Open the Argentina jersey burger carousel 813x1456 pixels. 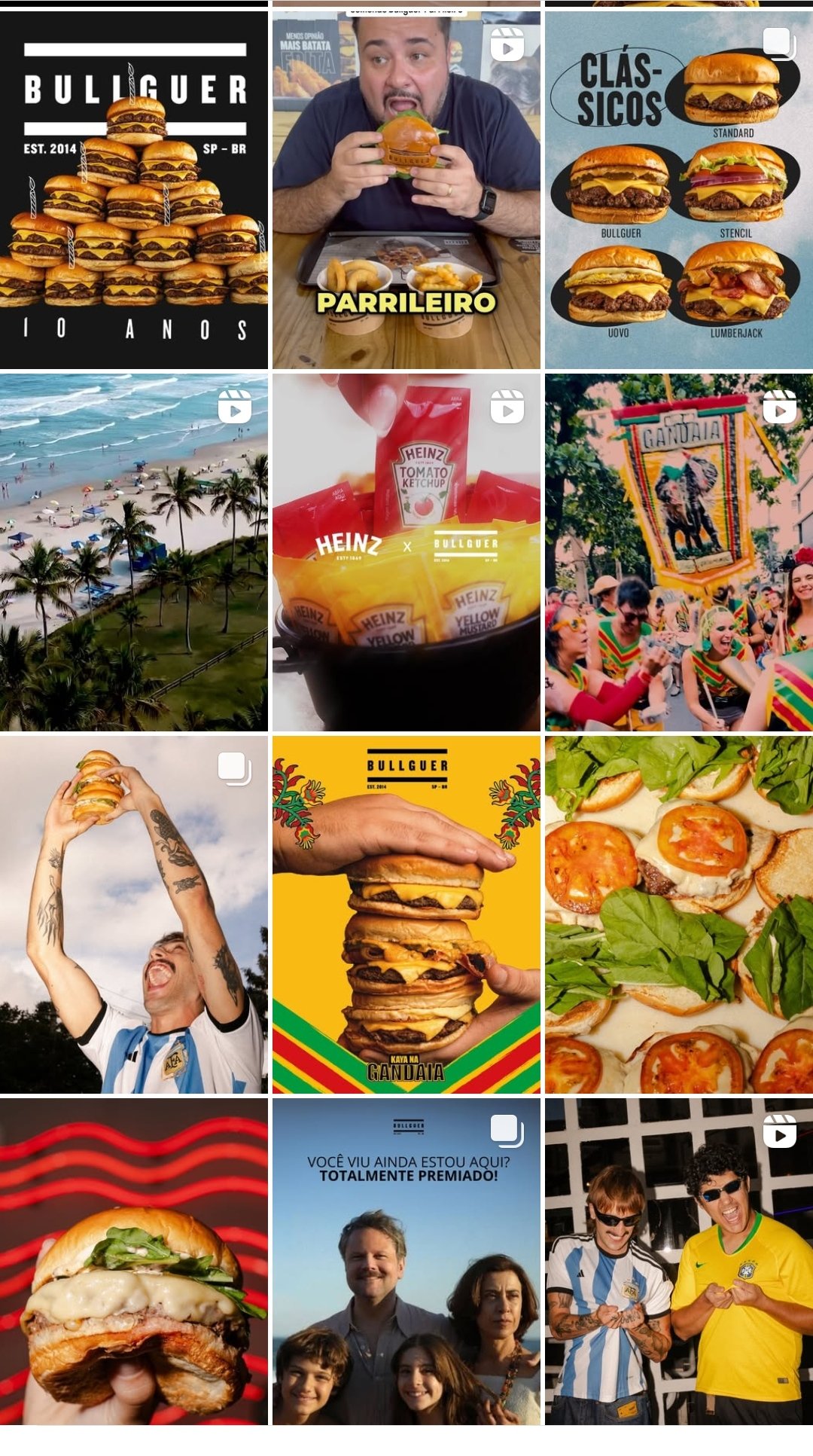pos(134,914)
